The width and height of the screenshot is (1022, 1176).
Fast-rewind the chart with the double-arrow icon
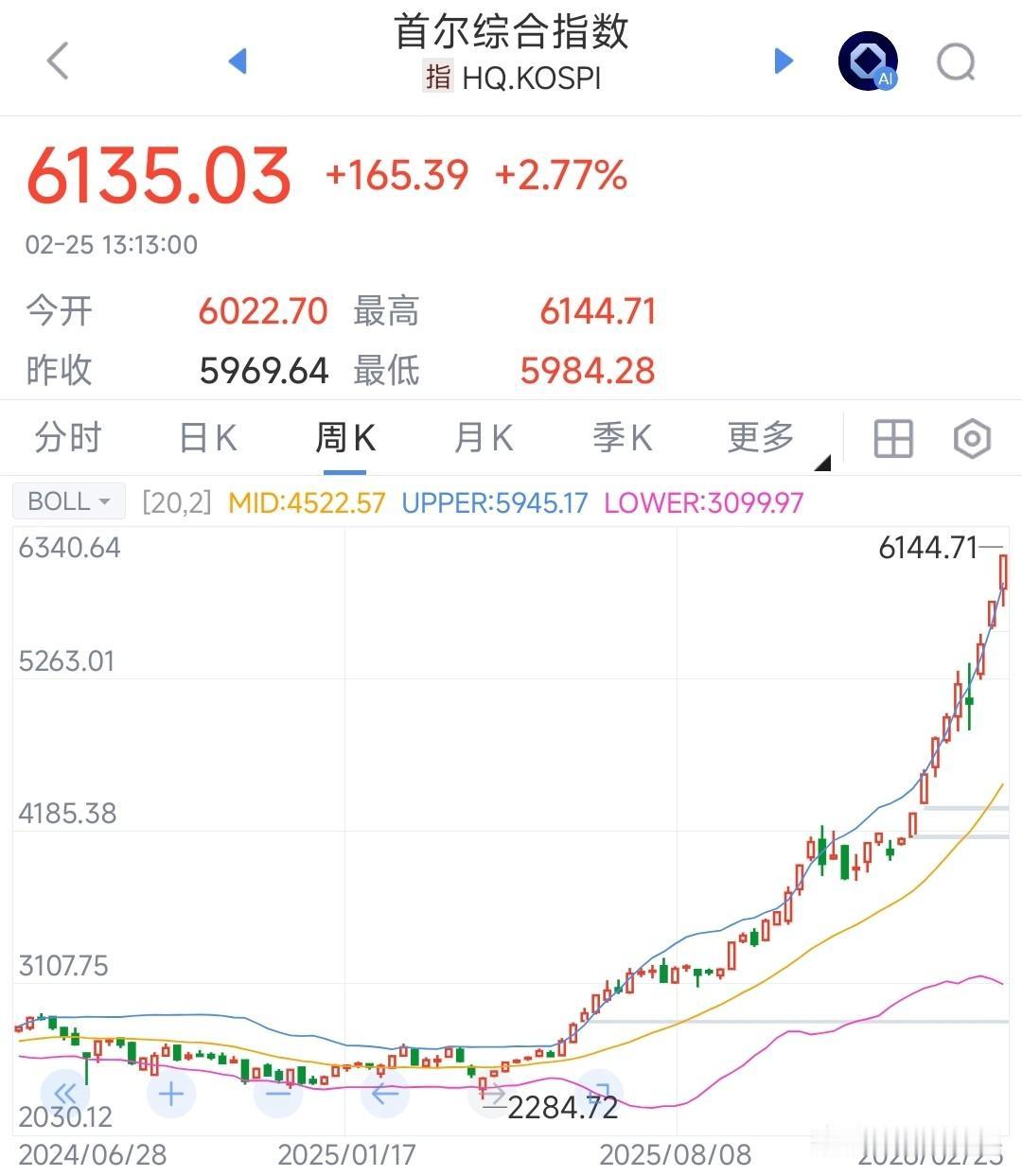pyautogui.click(x=64, y=1094)
